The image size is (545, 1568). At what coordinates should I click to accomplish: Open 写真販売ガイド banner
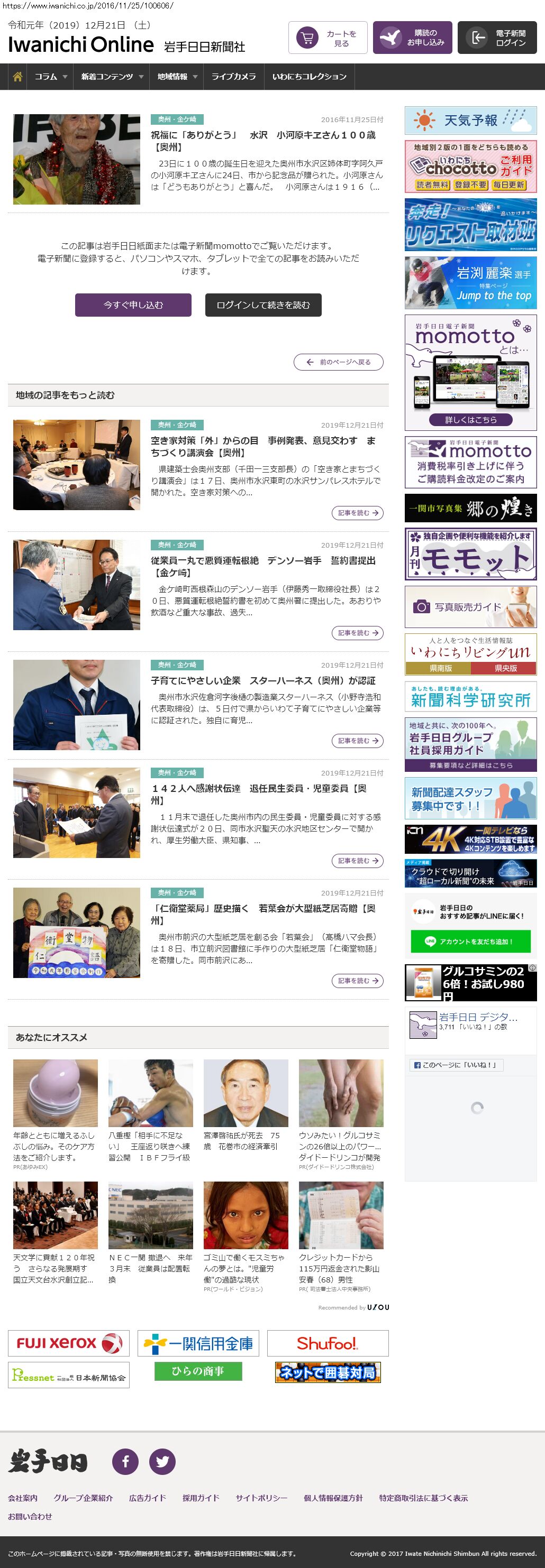point(470,607)
